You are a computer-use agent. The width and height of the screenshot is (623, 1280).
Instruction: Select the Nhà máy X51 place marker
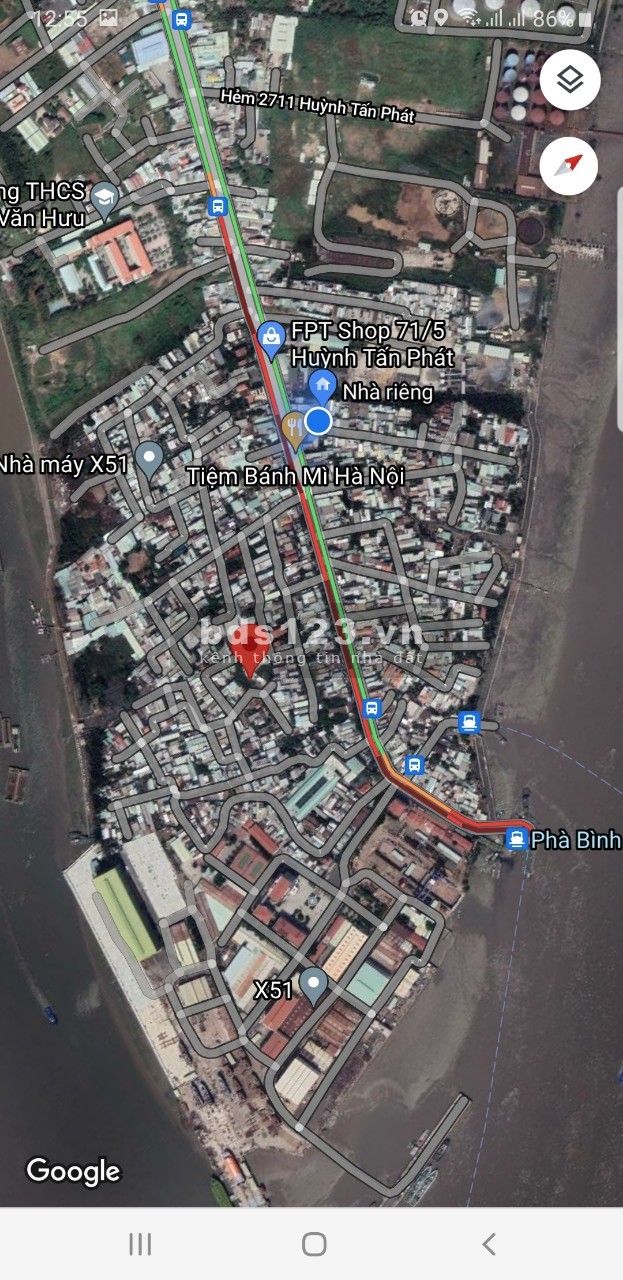click(149, 459)
